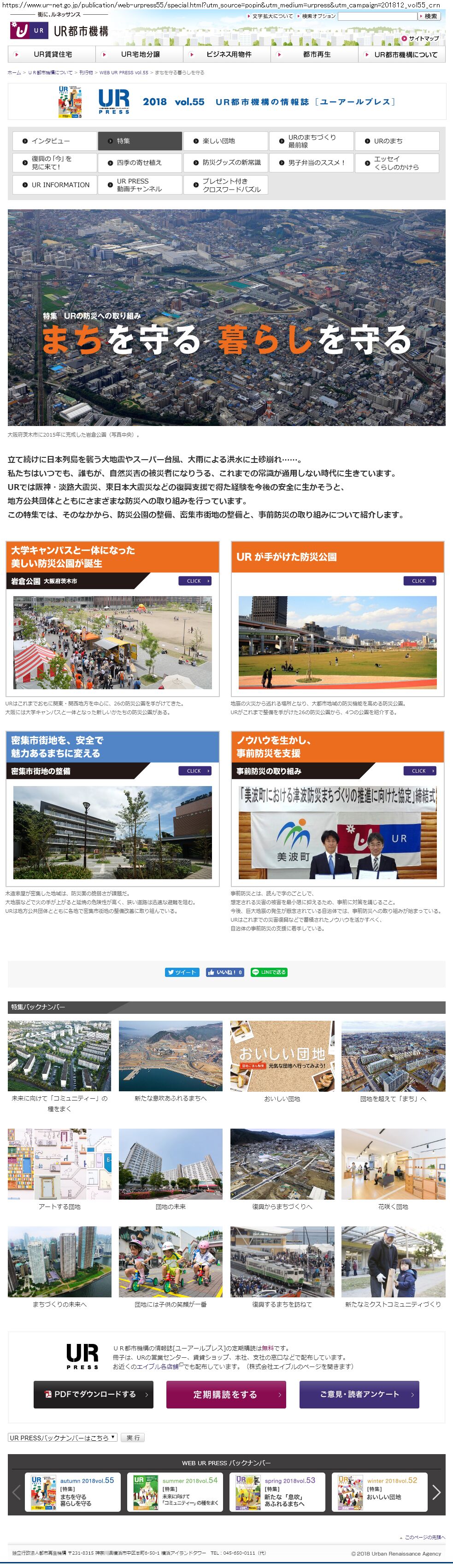Share the page with the ツイート button
Screen dimensions: 453x1568
(182, 972)
